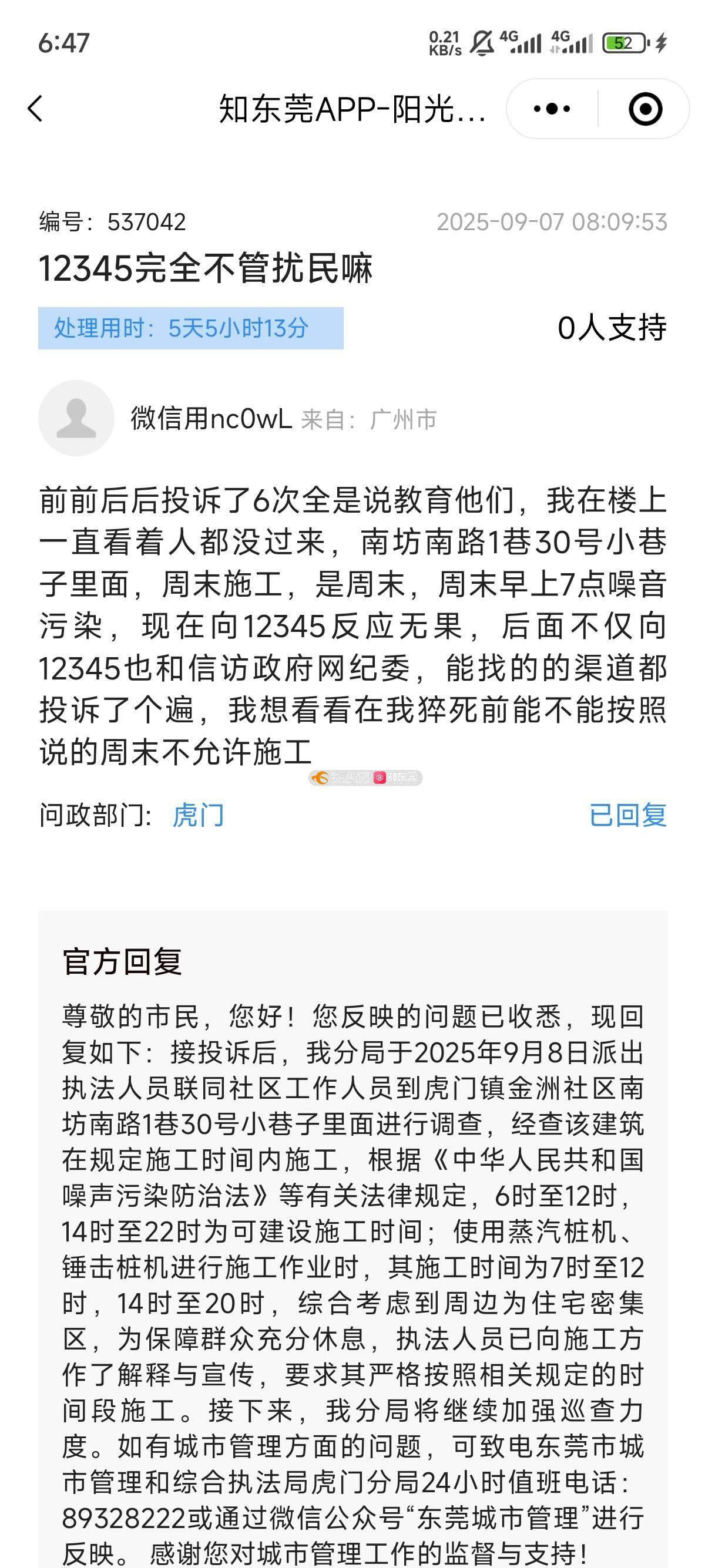Open the 虎门 department link

(198, 815)
